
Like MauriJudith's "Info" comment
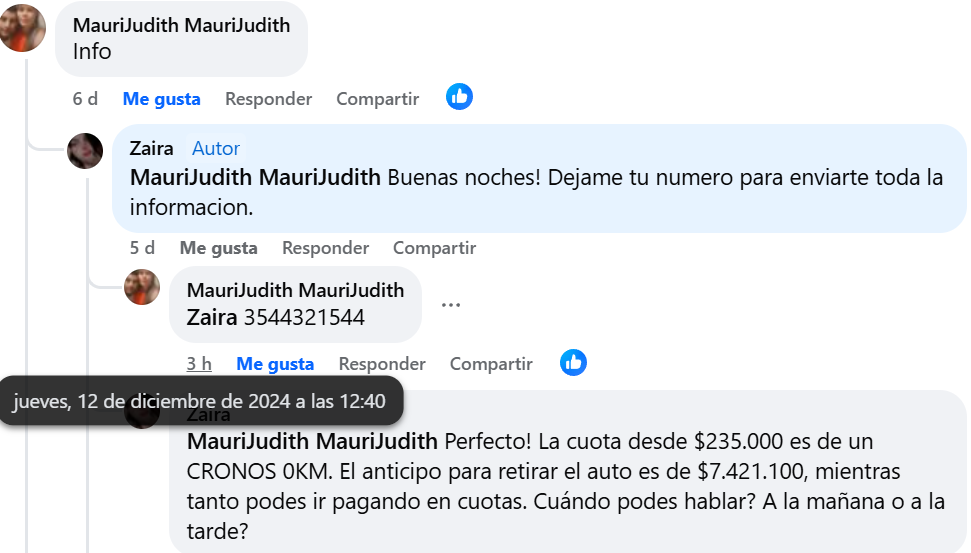(161, 99)
